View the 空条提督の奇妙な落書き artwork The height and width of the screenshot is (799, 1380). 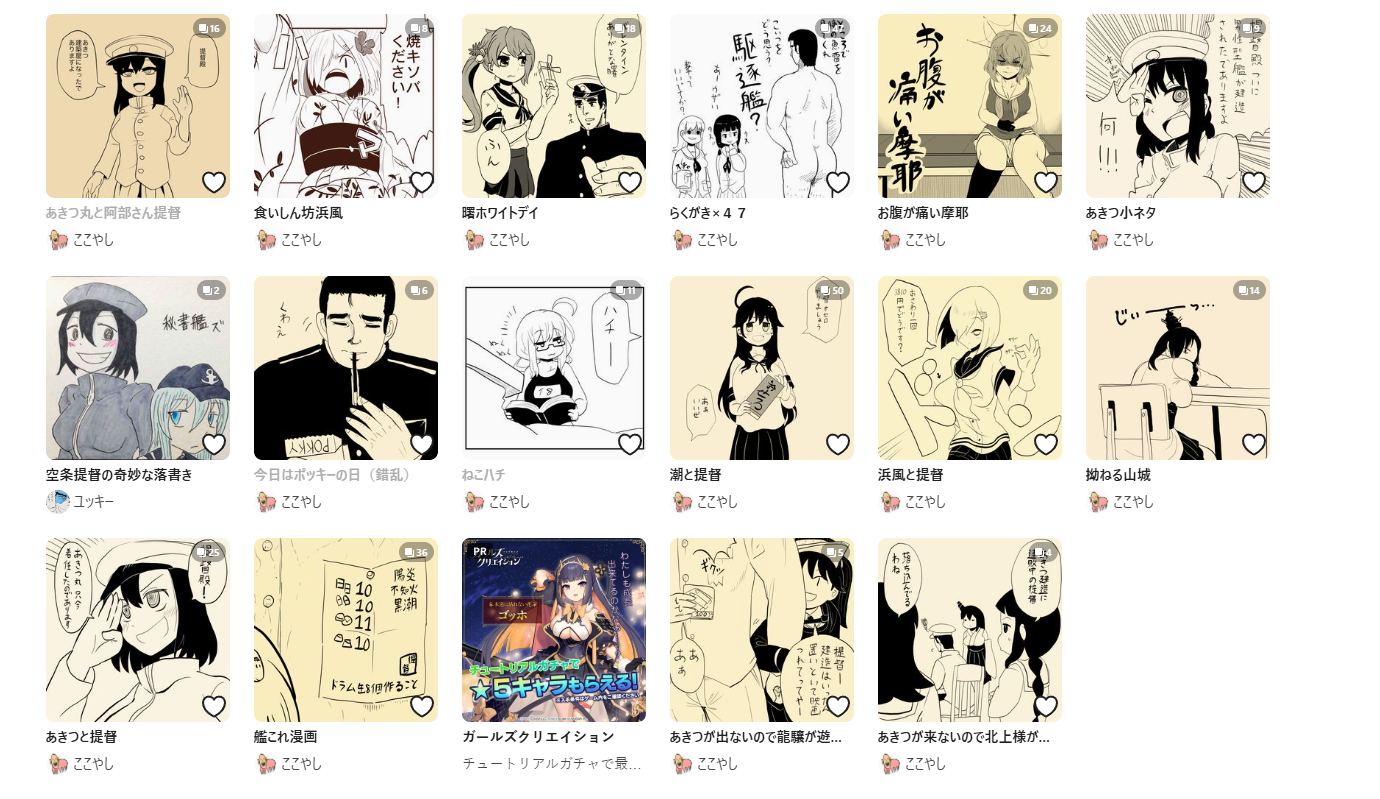(138, 368)
